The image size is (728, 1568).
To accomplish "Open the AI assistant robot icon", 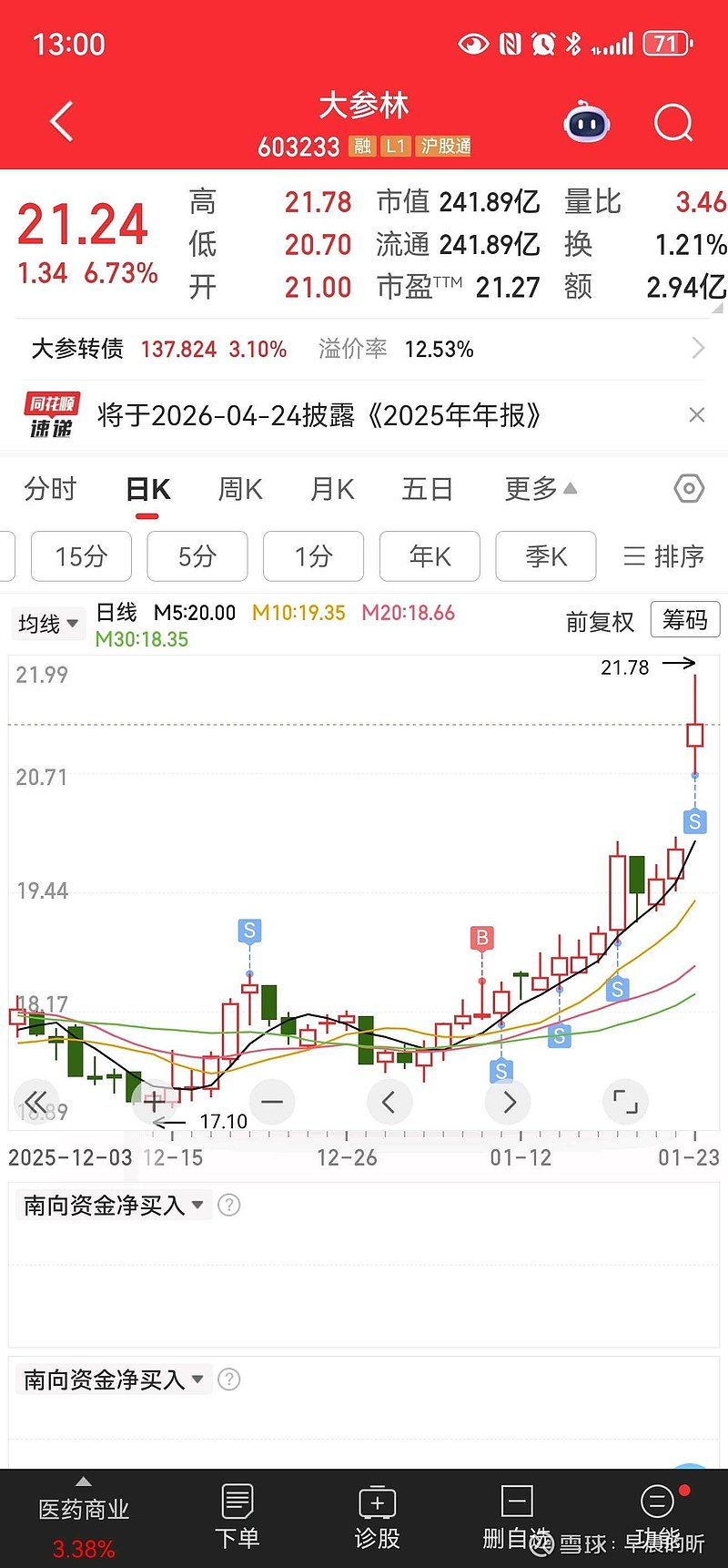I will (x=586, y=121).
